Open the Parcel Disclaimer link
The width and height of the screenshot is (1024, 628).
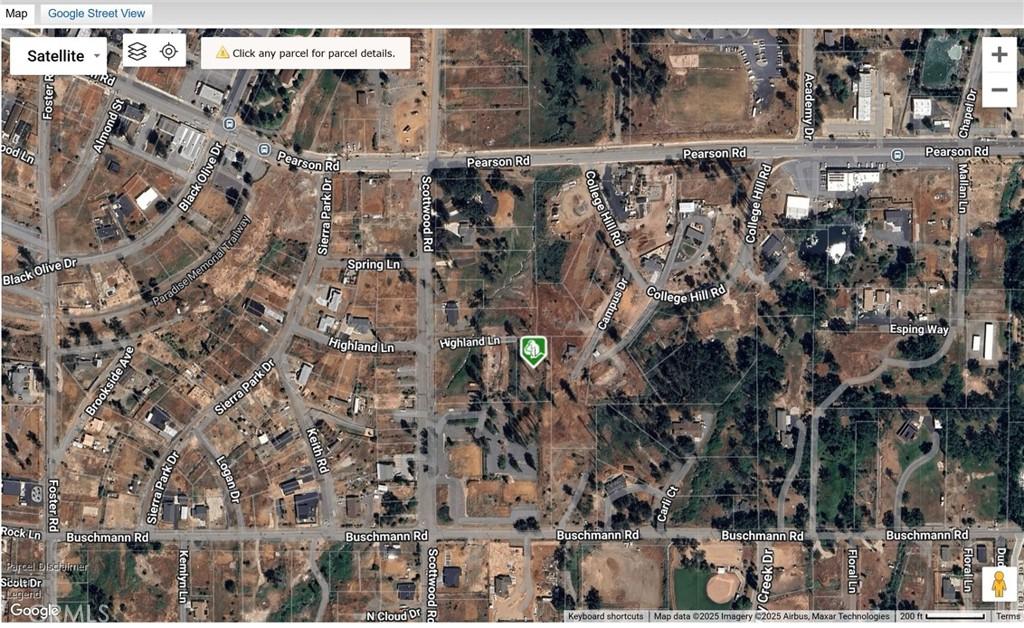(45, 567)
